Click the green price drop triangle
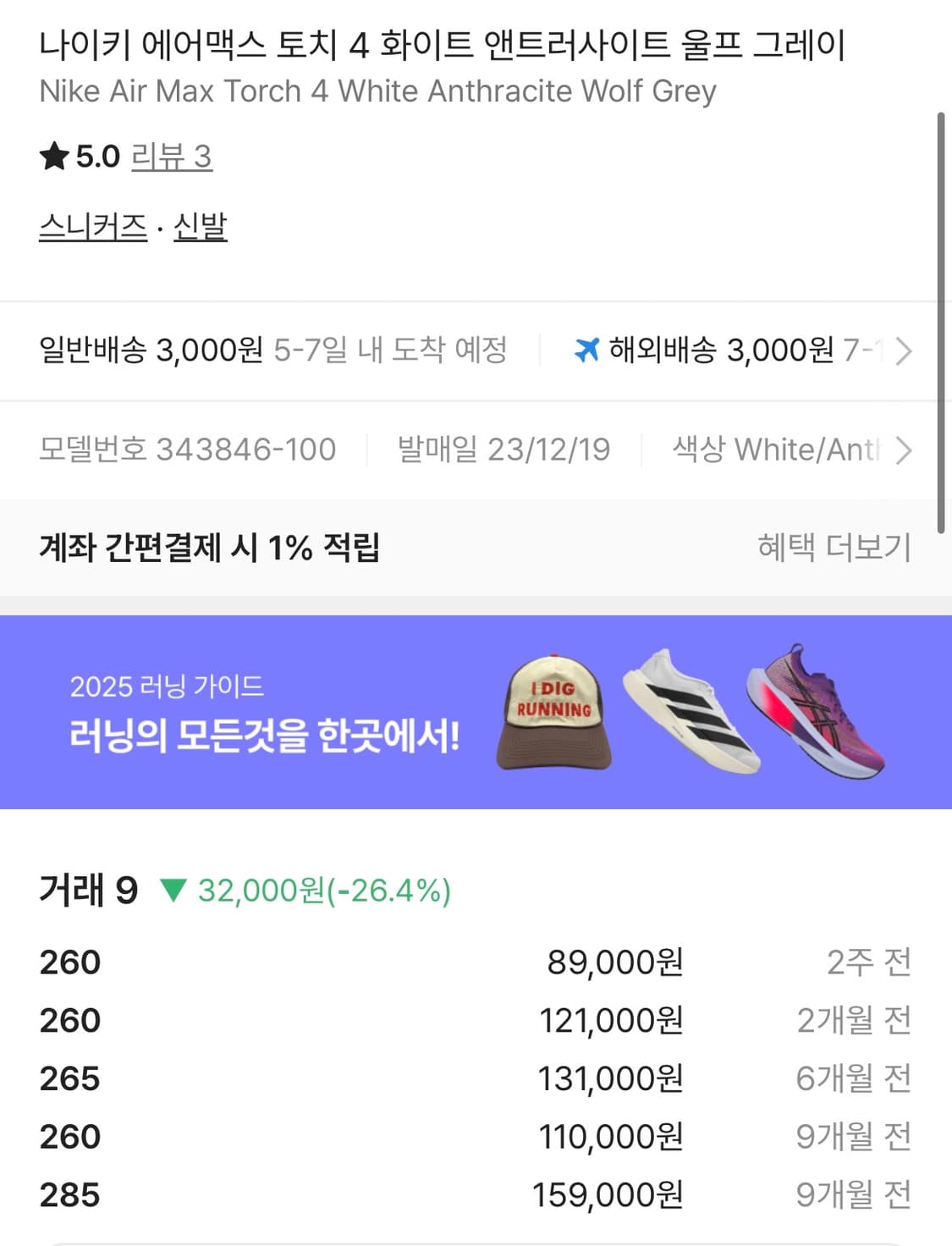The image size is (952, 1246). (172, 890)
